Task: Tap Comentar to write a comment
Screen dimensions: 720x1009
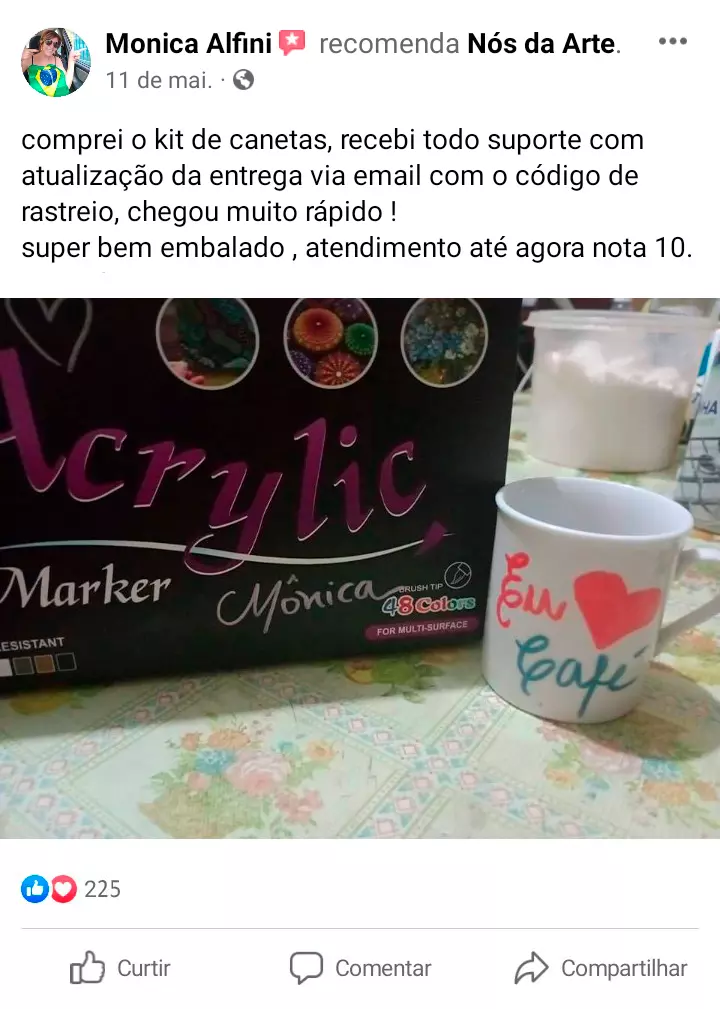Action: tap(360, 968)
